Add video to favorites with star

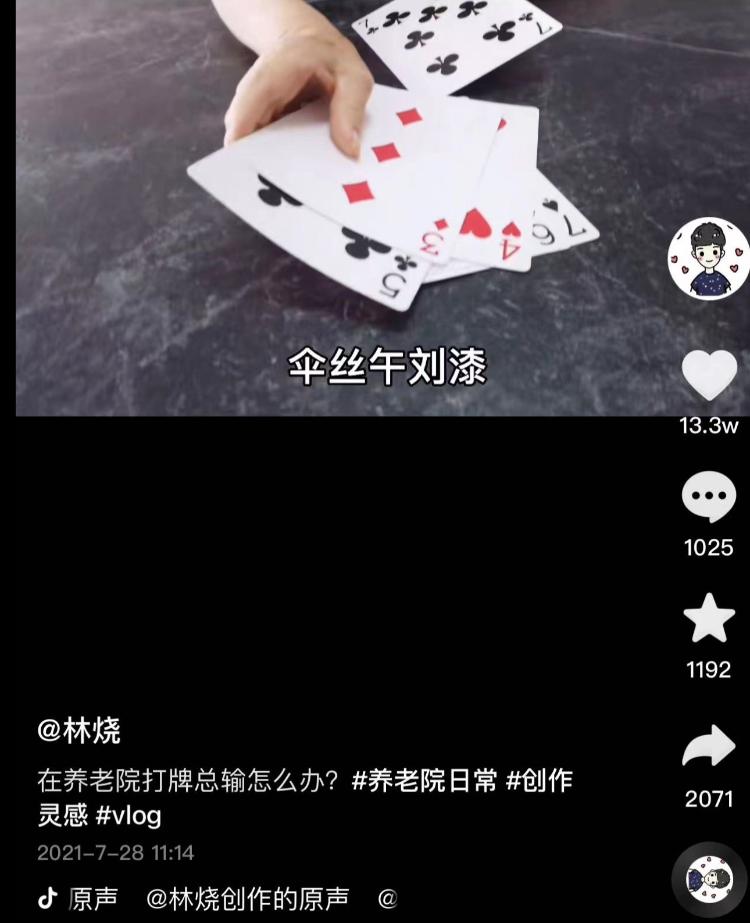pyautogui.click(x=709, y=618)
